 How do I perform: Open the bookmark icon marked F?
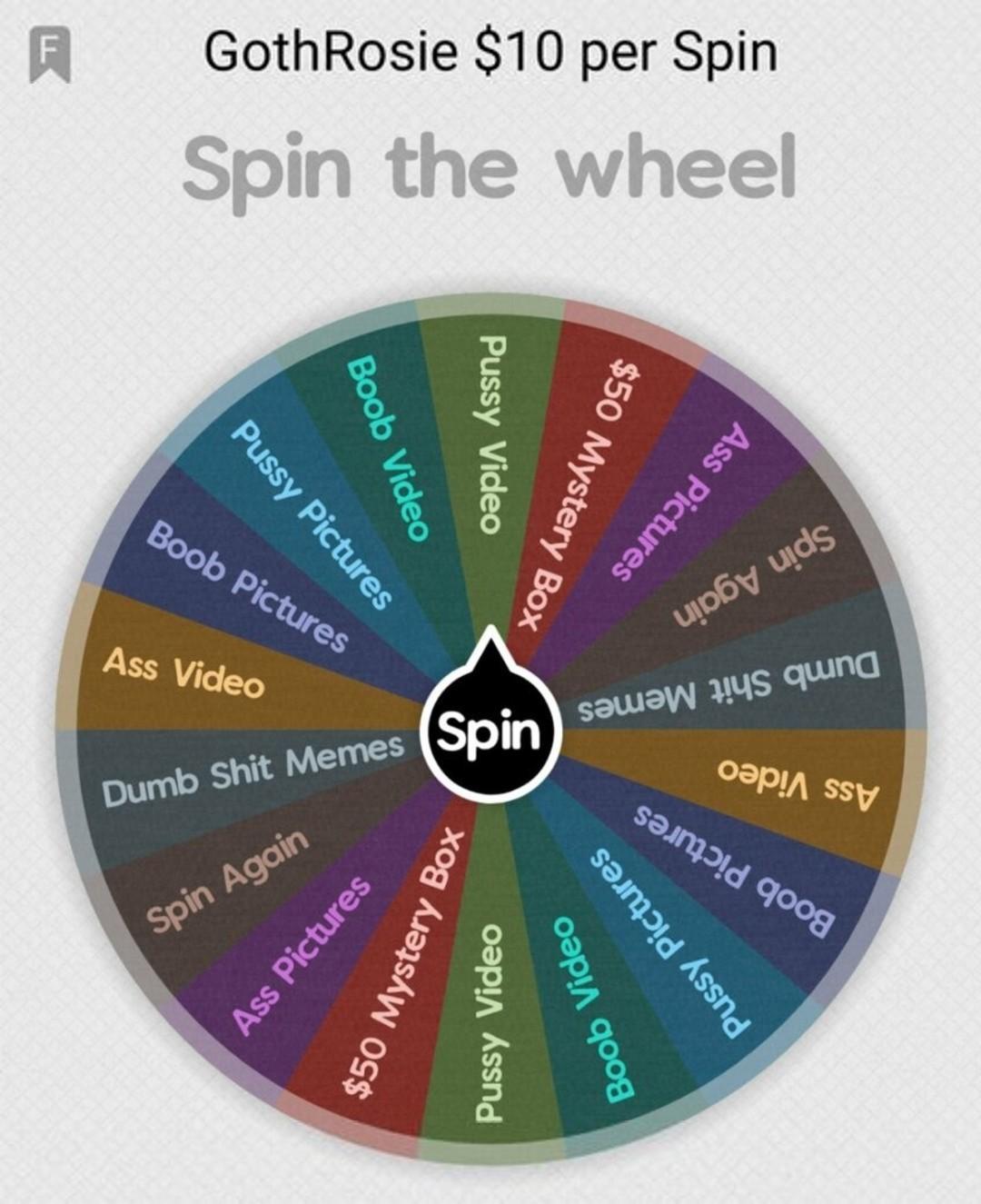coord(50,54)
